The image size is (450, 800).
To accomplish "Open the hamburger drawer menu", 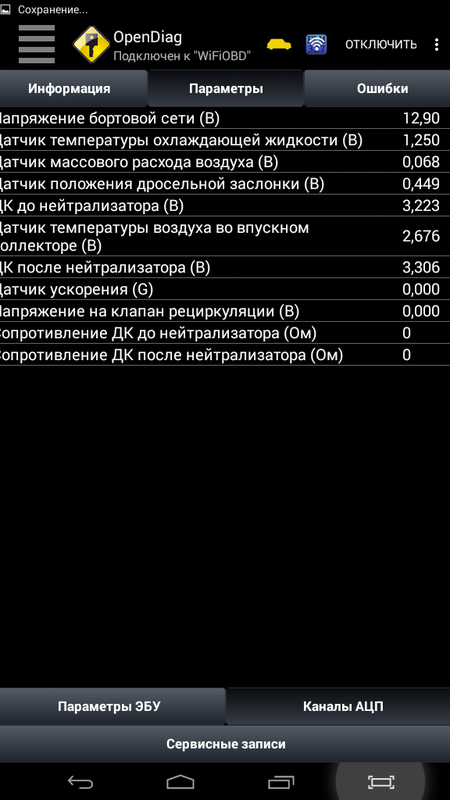I will pyautogui.click(x=36, y=44).
